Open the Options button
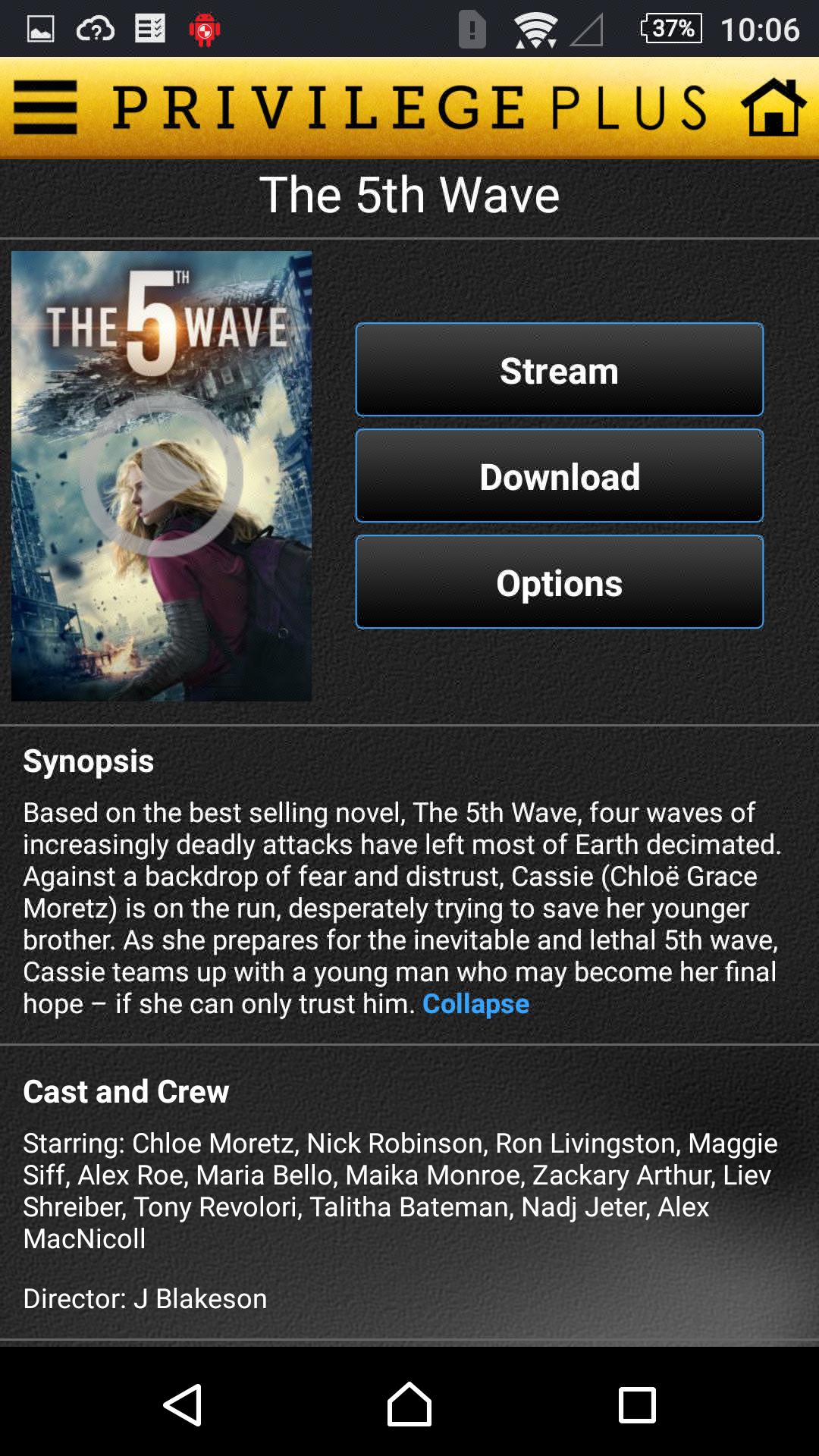The image size is (819, 1456). point(559,582)
